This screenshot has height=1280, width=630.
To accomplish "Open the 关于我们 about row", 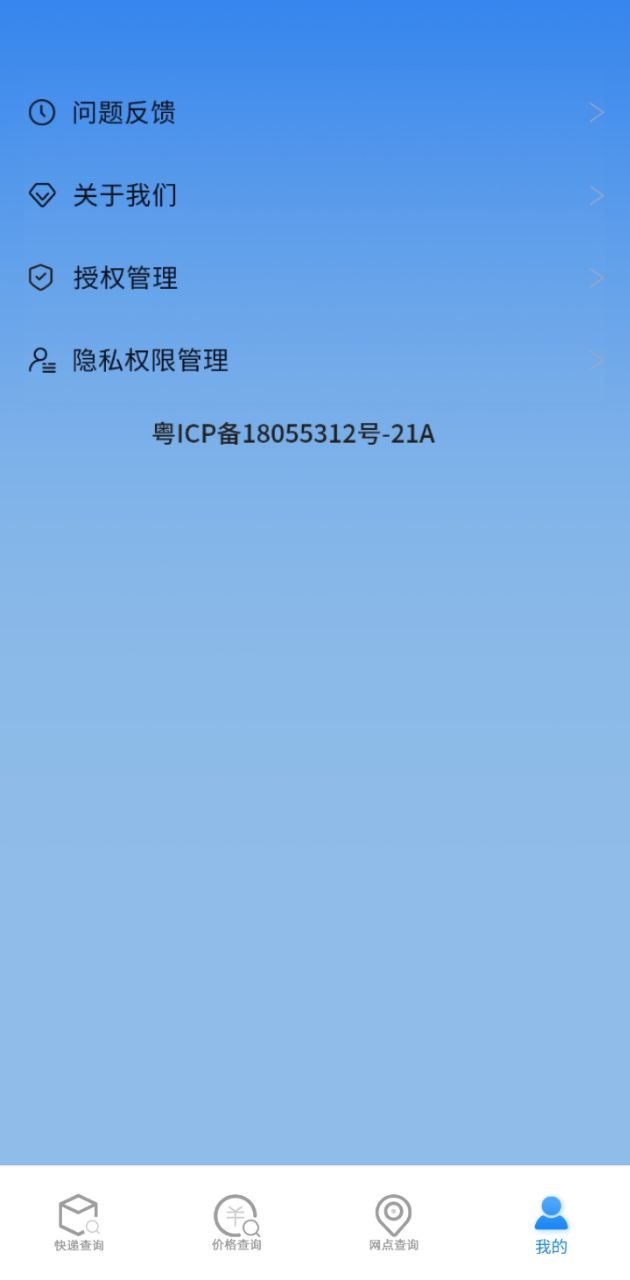I will [315, 196].
